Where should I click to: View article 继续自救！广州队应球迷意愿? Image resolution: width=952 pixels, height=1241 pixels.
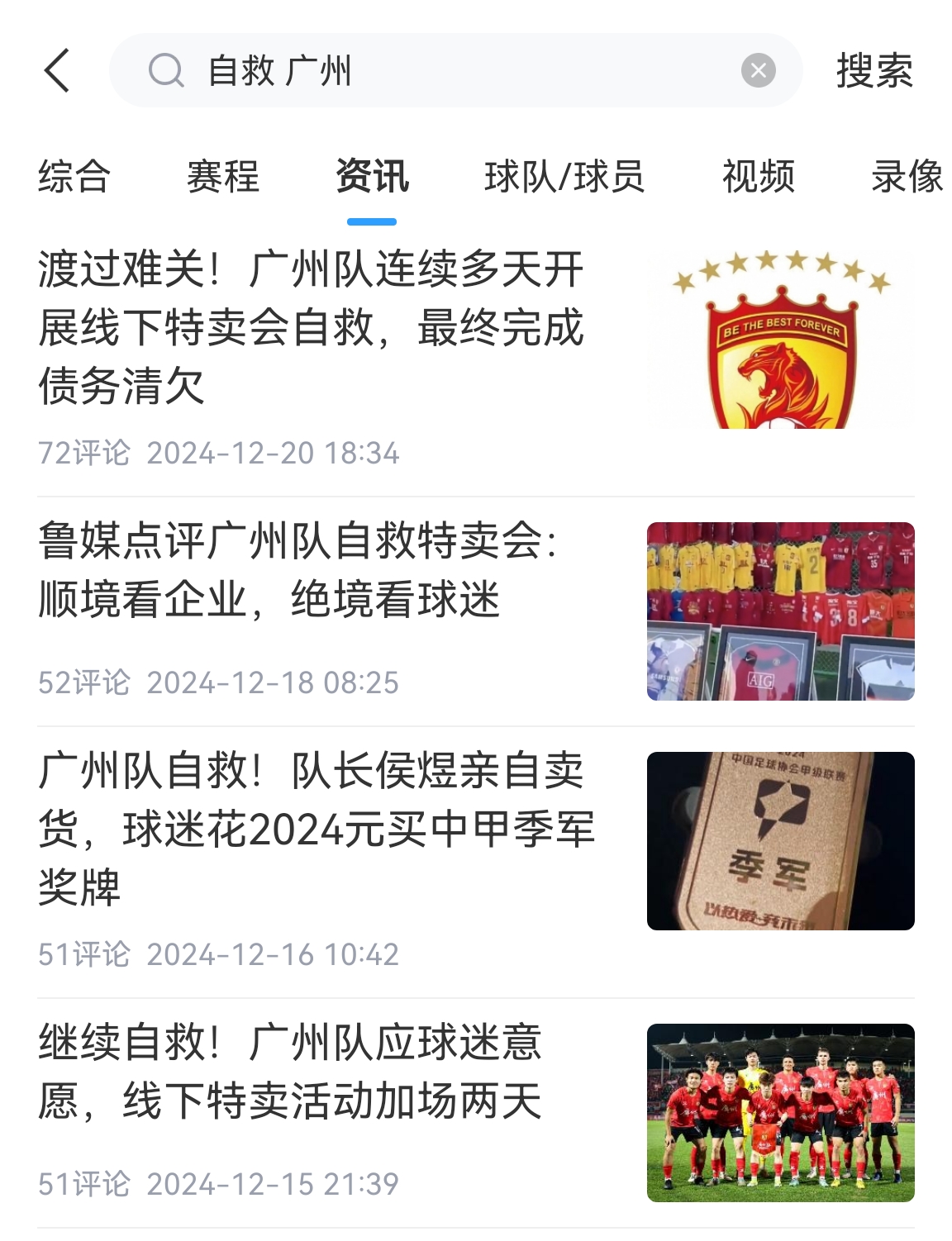point(290,1072)
